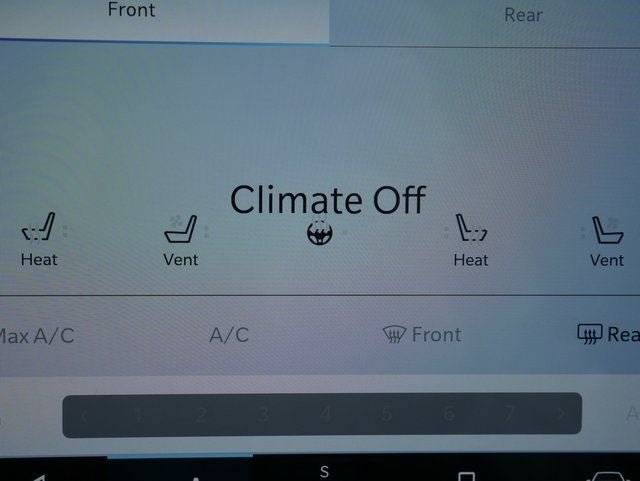Turn on left-side seat Heat

[40, 242]
